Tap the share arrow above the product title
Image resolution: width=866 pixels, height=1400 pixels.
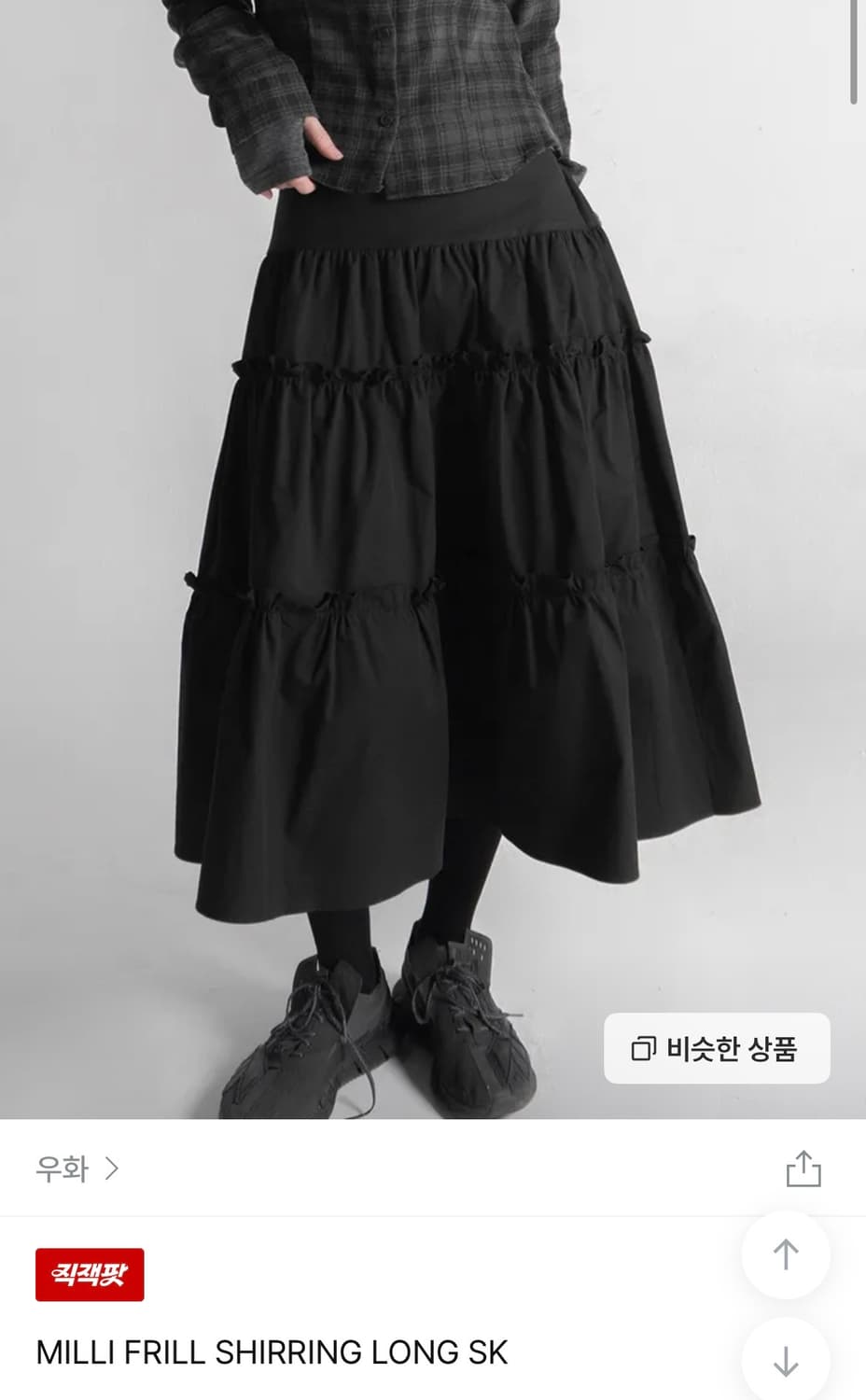805,1167
